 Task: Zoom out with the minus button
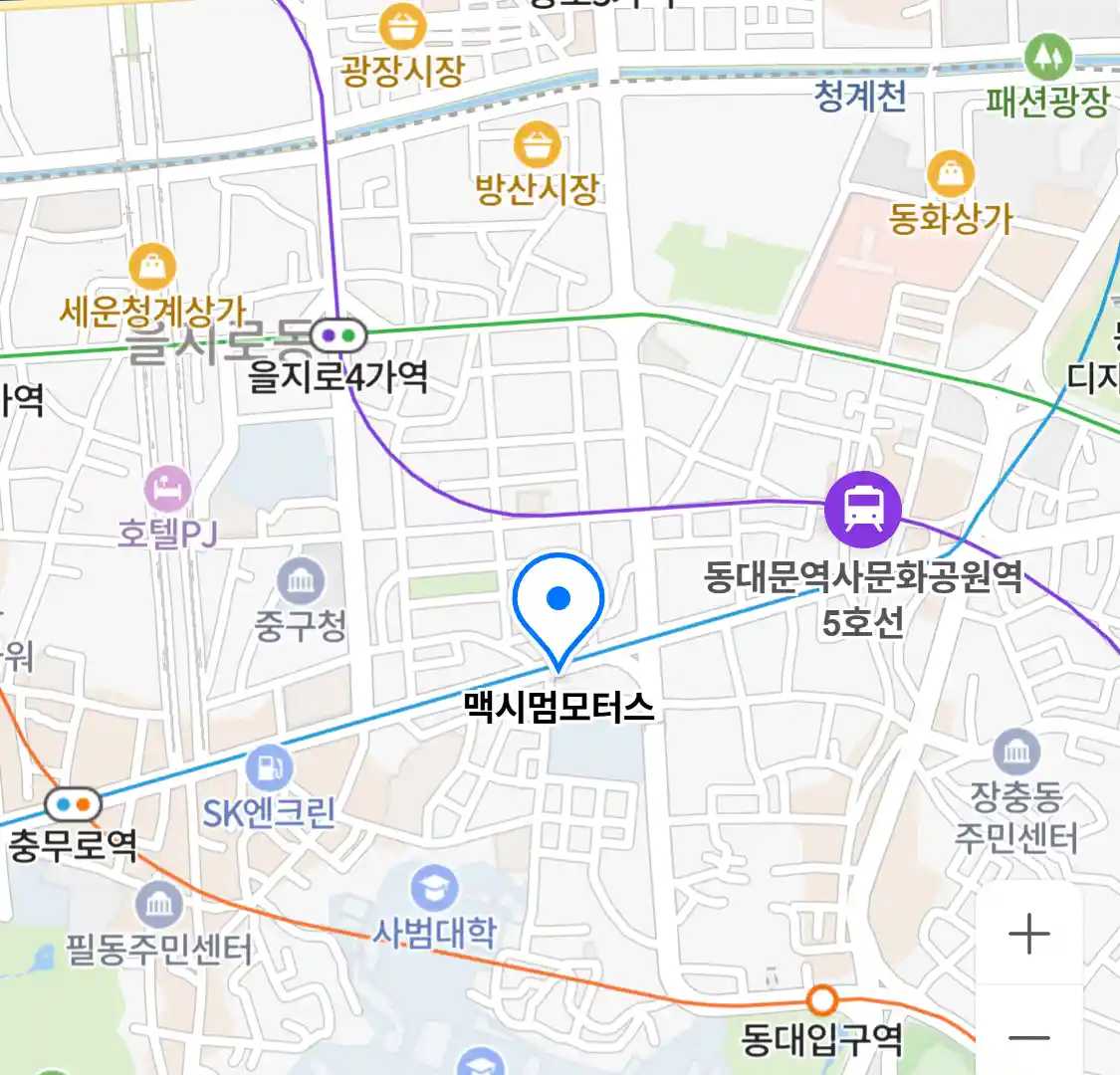(1028, 1038)
